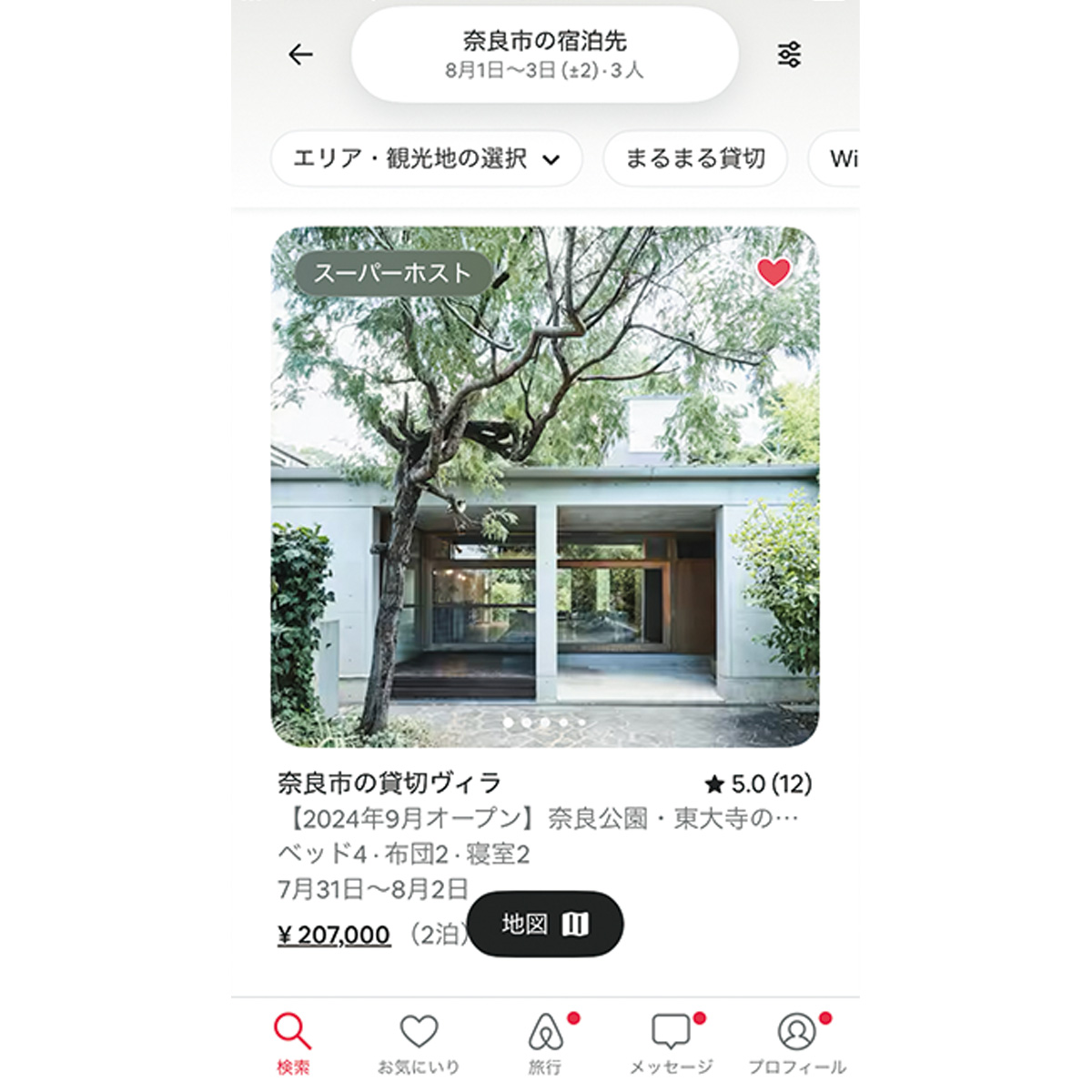Select the まるまる貸切 filter chip
The width and height of the screenshot is (1092, 1092).
pyautogui.click(x=694, y=158)
